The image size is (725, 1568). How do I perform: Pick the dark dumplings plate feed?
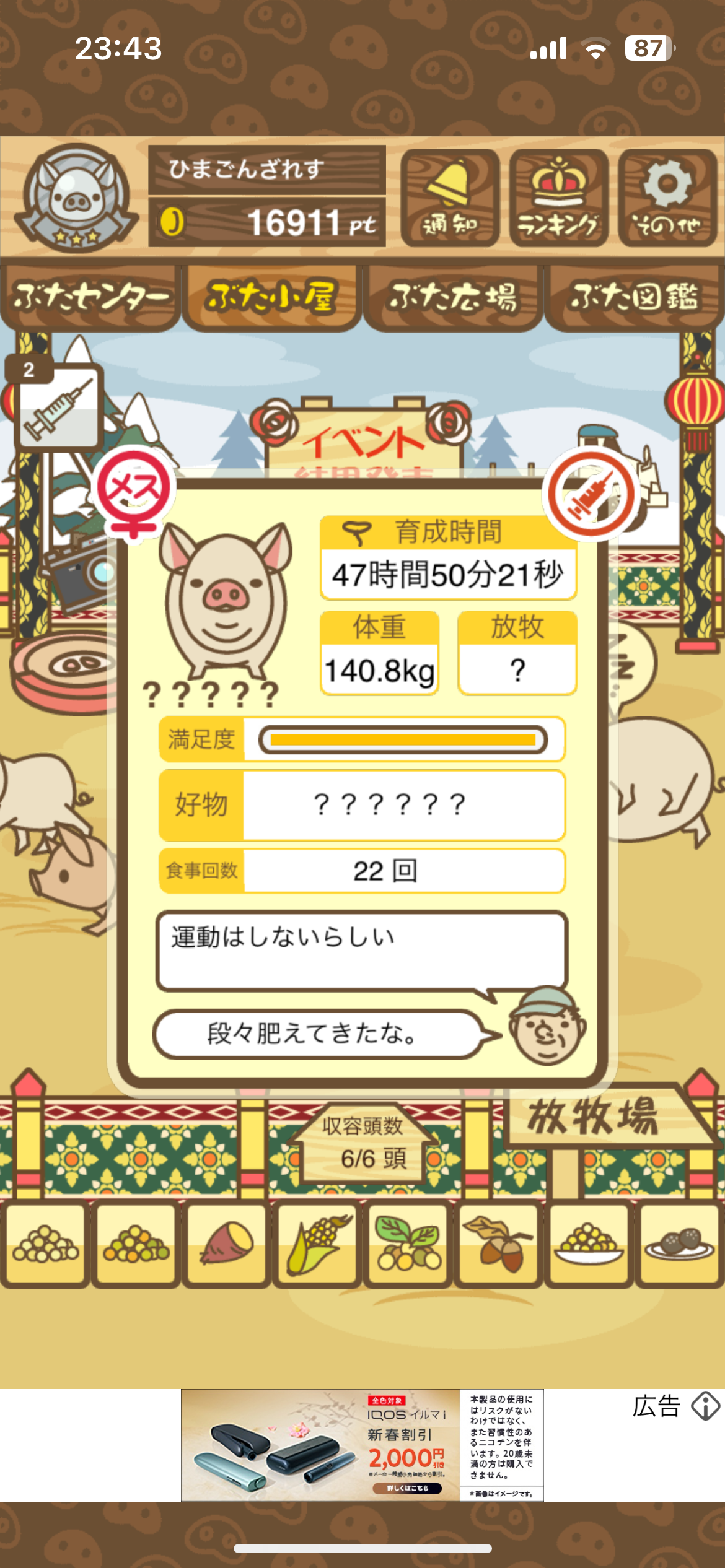pos(679,1244)
